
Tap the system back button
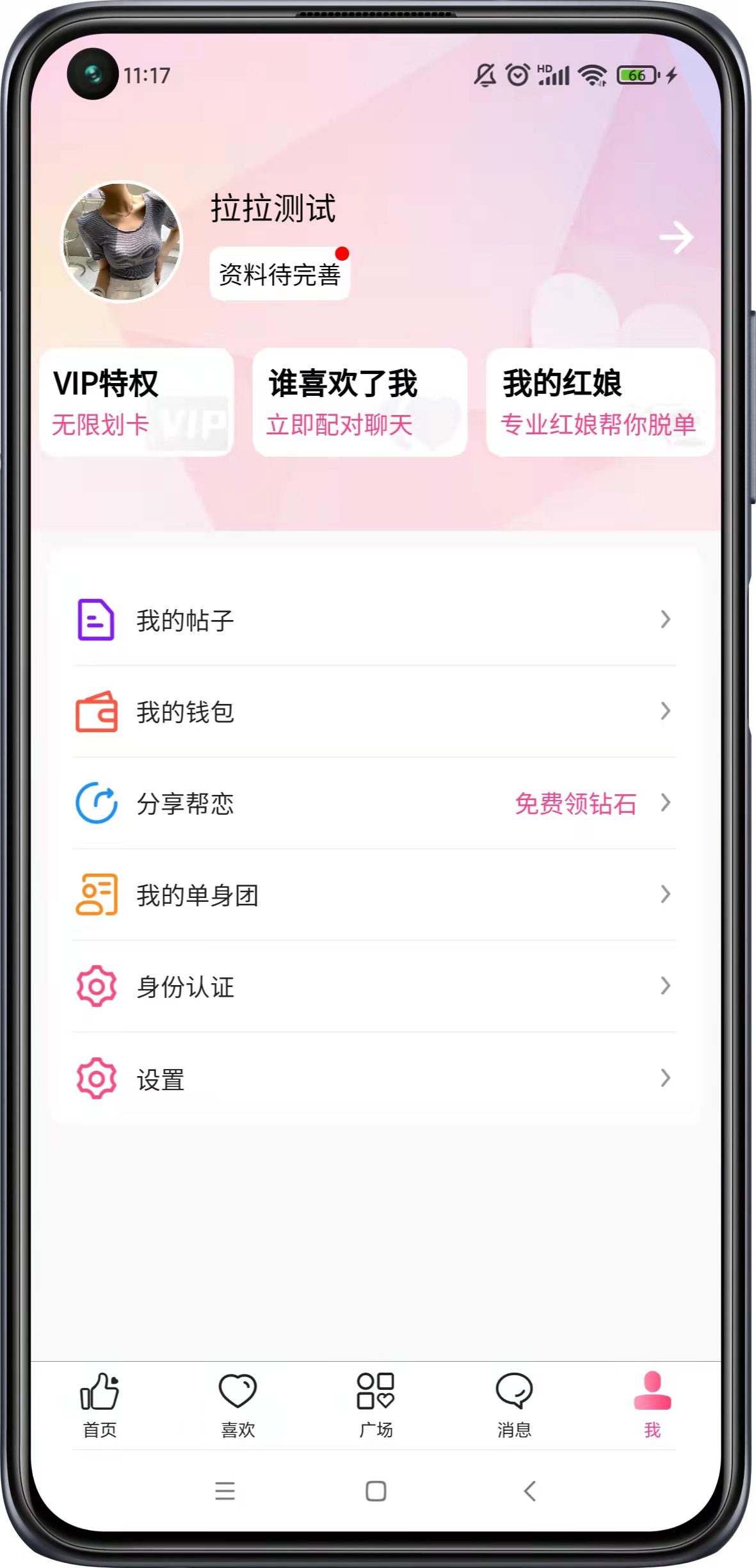529,1491
